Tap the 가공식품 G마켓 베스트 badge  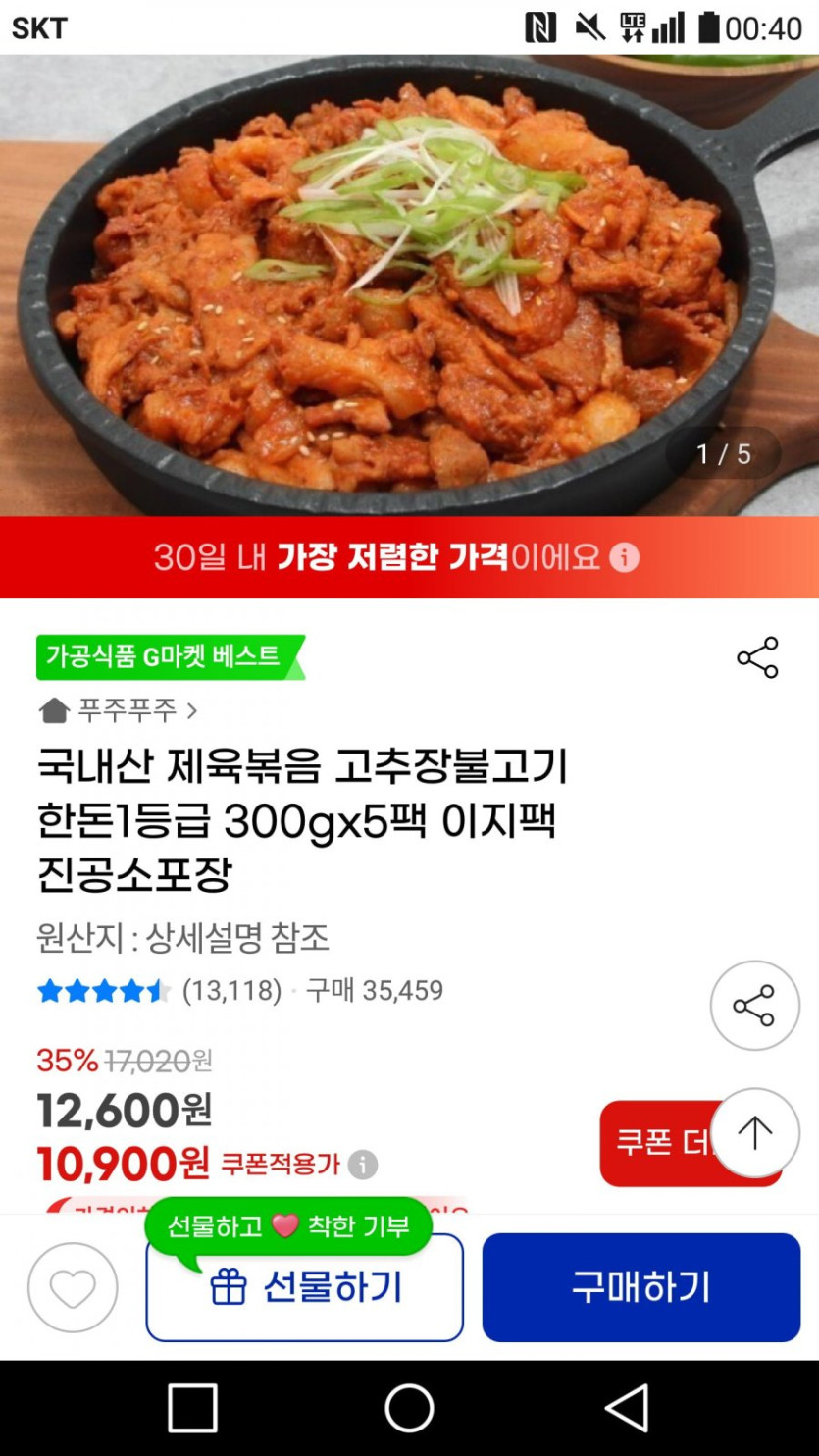click(167, 656)
